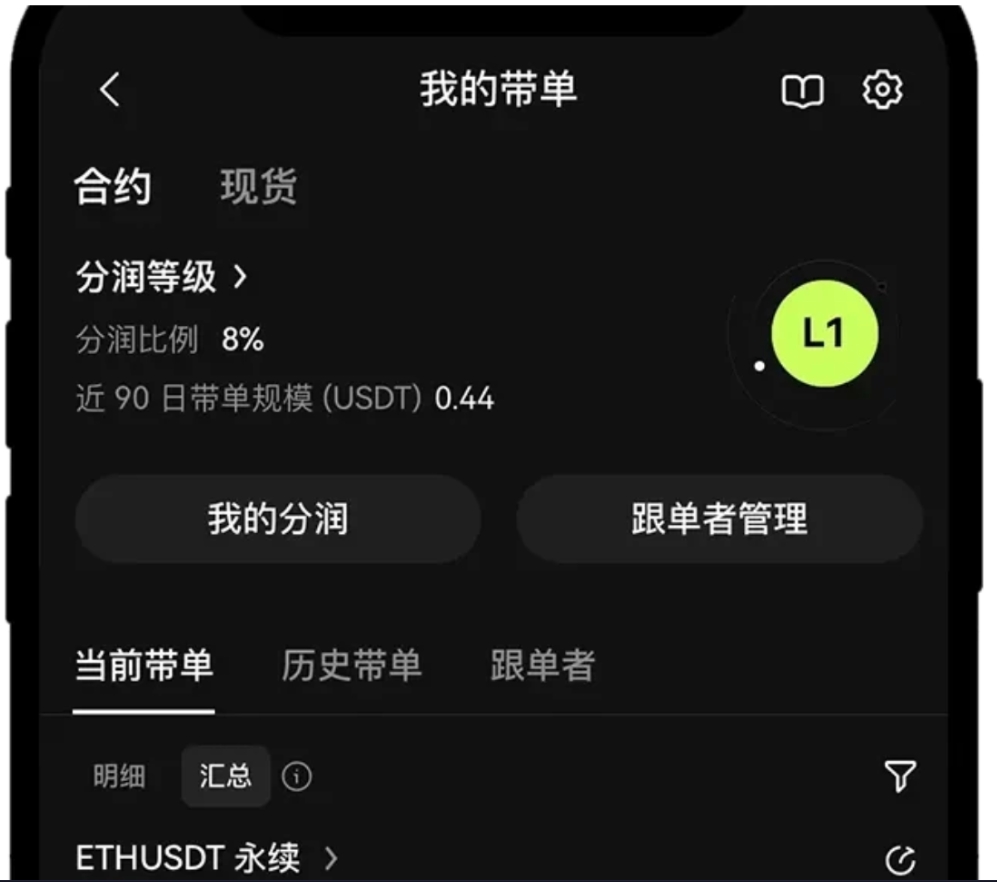The width and height of the screenshot is (997, 883).
Task: Switch to the 现货 tab
Action: coord(258,187)
